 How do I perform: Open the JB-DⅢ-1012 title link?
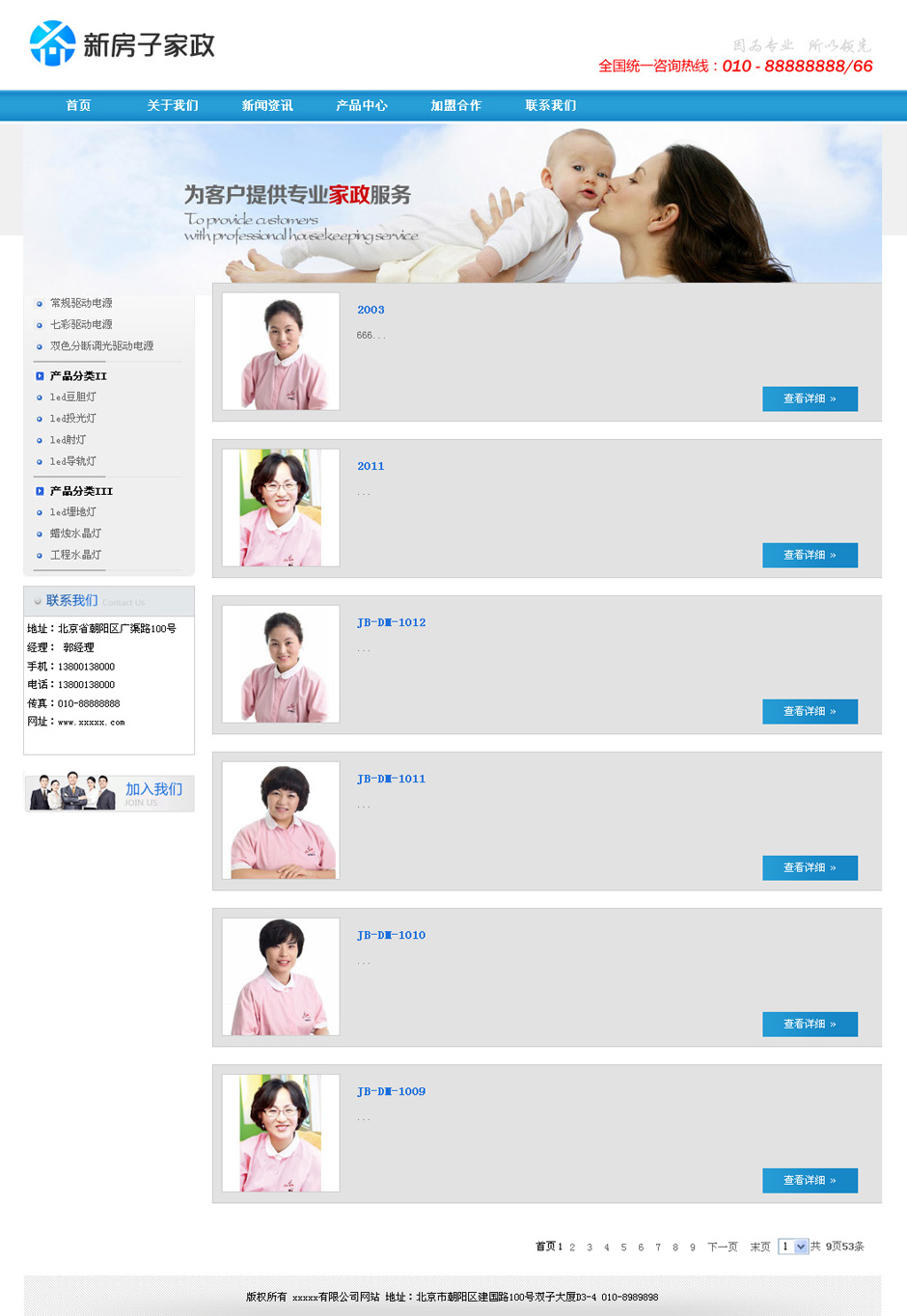[391, 622]
